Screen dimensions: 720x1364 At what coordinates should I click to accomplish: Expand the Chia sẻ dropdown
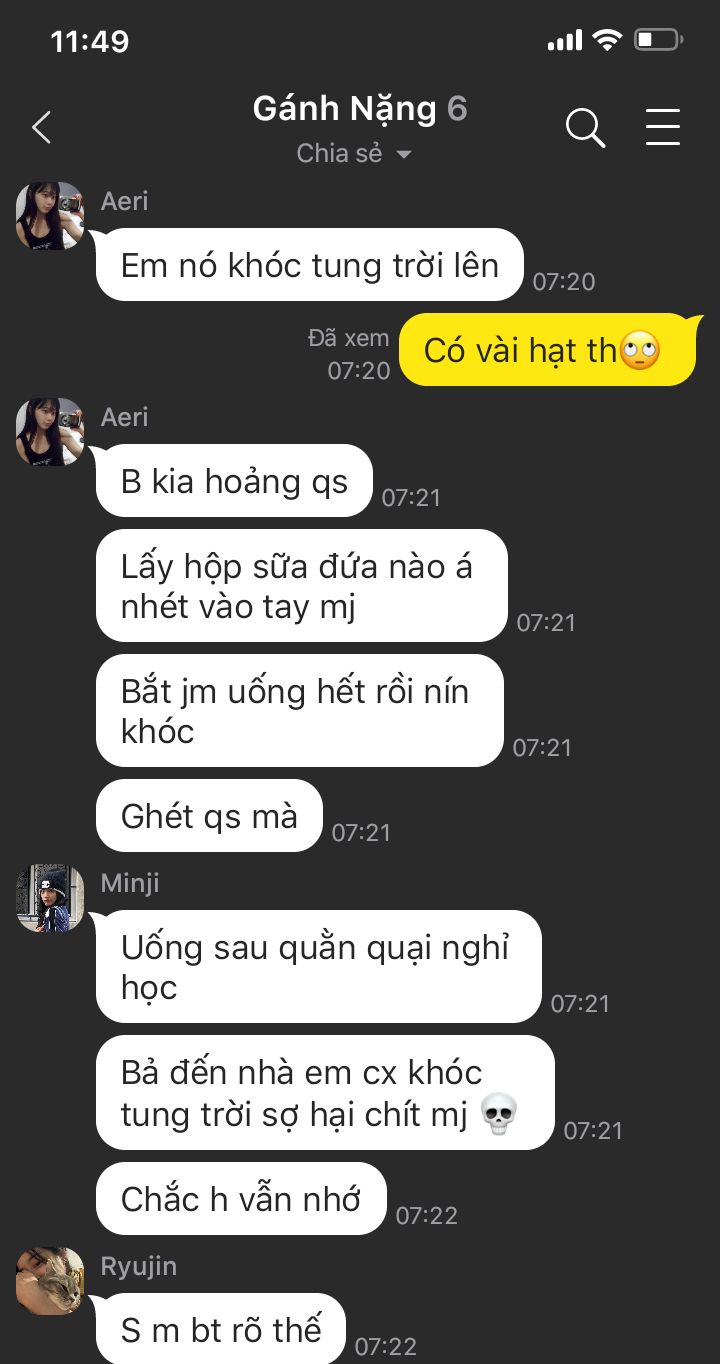click(x=355, y=154)
